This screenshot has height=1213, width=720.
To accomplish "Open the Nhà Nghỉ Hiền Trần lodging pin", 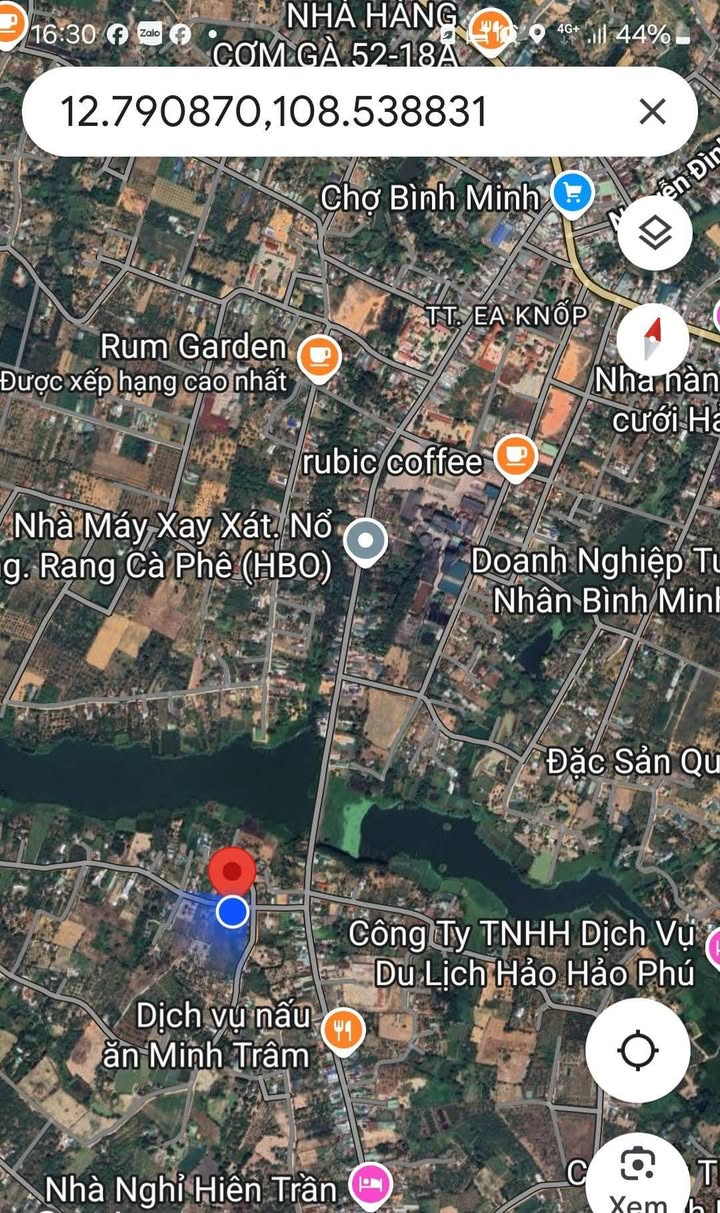I will [x=369, y=1187].
